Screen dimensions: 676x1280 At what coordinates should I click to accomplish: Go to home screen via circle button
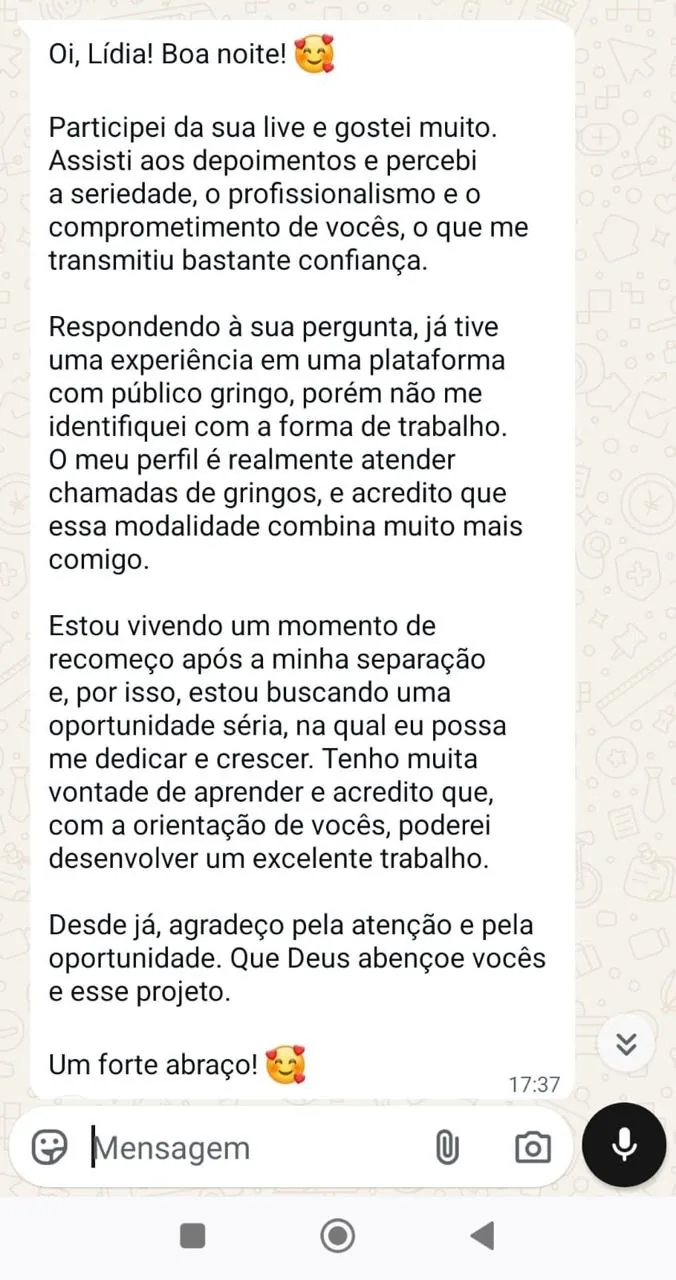(x=338, y=1236)
